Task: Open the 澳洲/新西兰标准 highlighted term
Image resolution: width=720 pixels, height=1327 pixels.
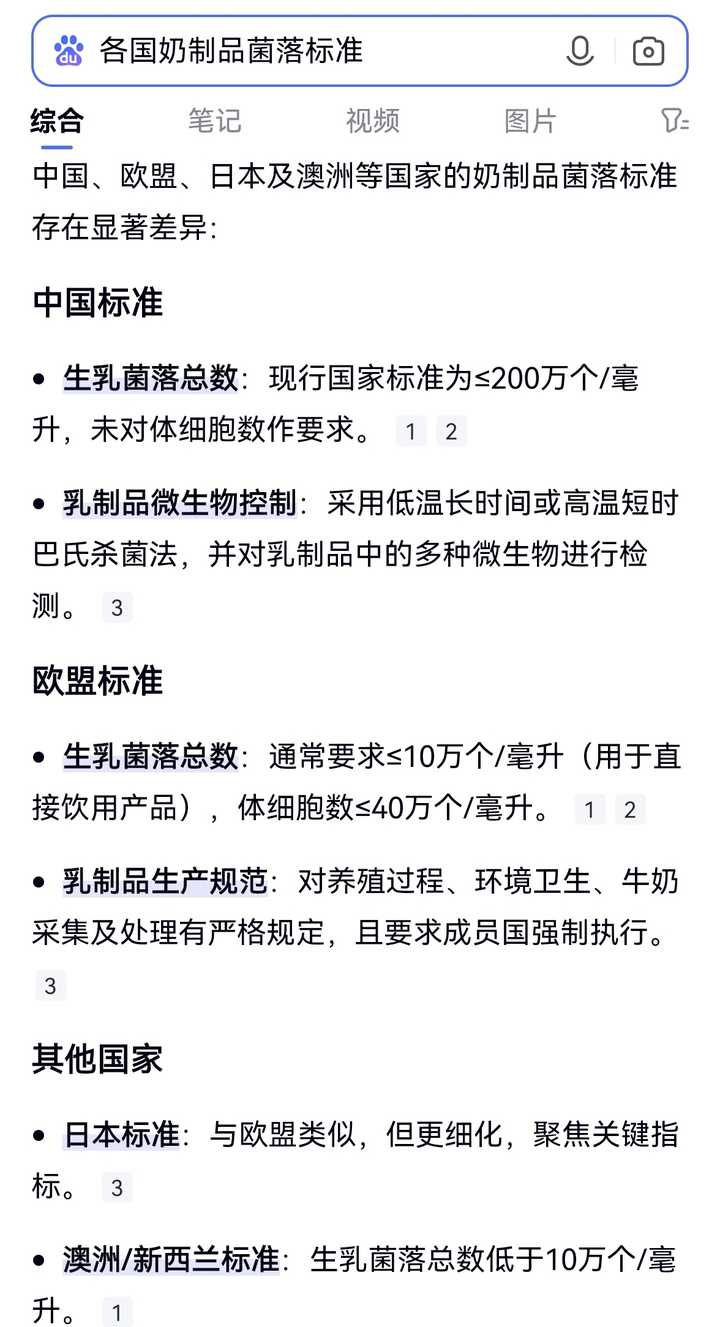Action: click(171, 1259)
